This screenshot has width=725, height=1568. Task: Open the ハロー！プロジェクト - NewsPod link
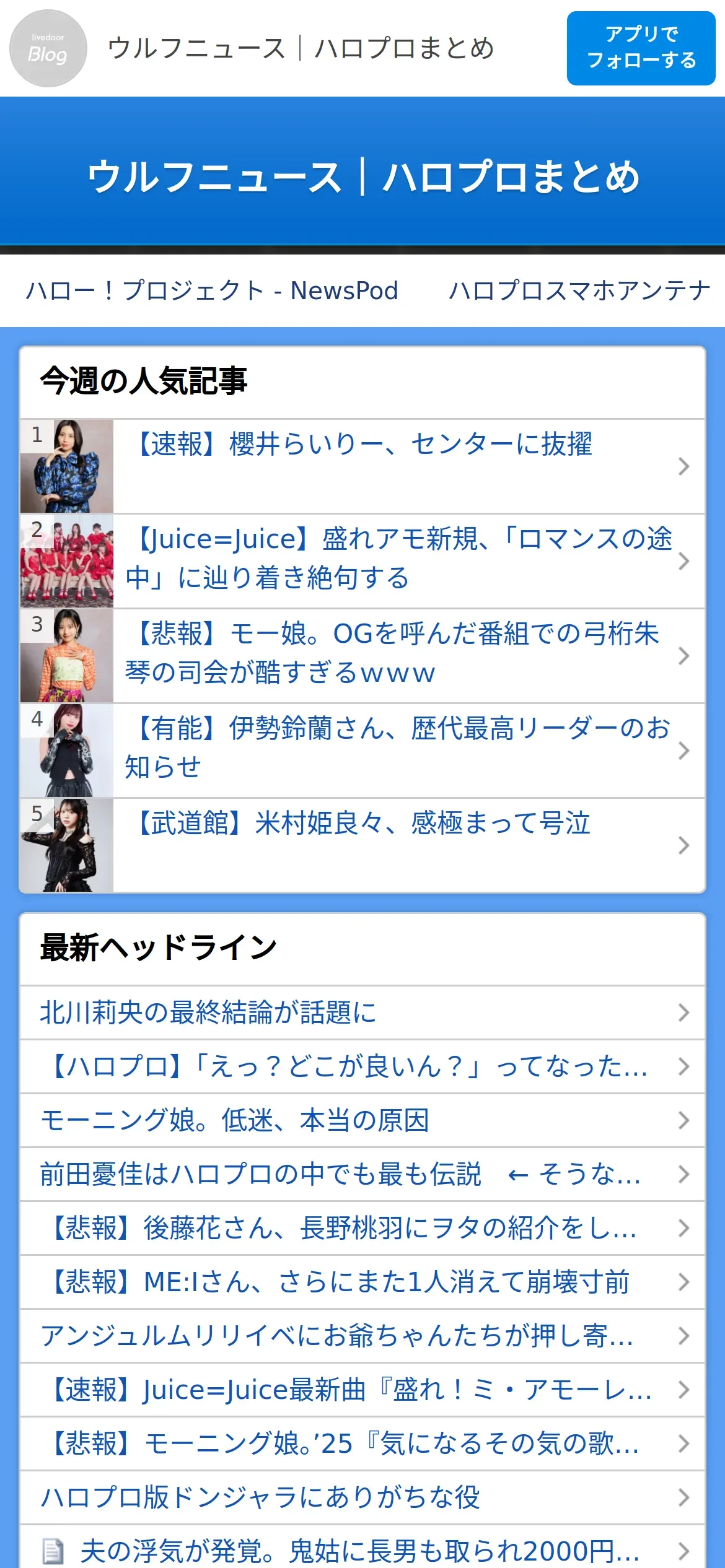point(212,290)
